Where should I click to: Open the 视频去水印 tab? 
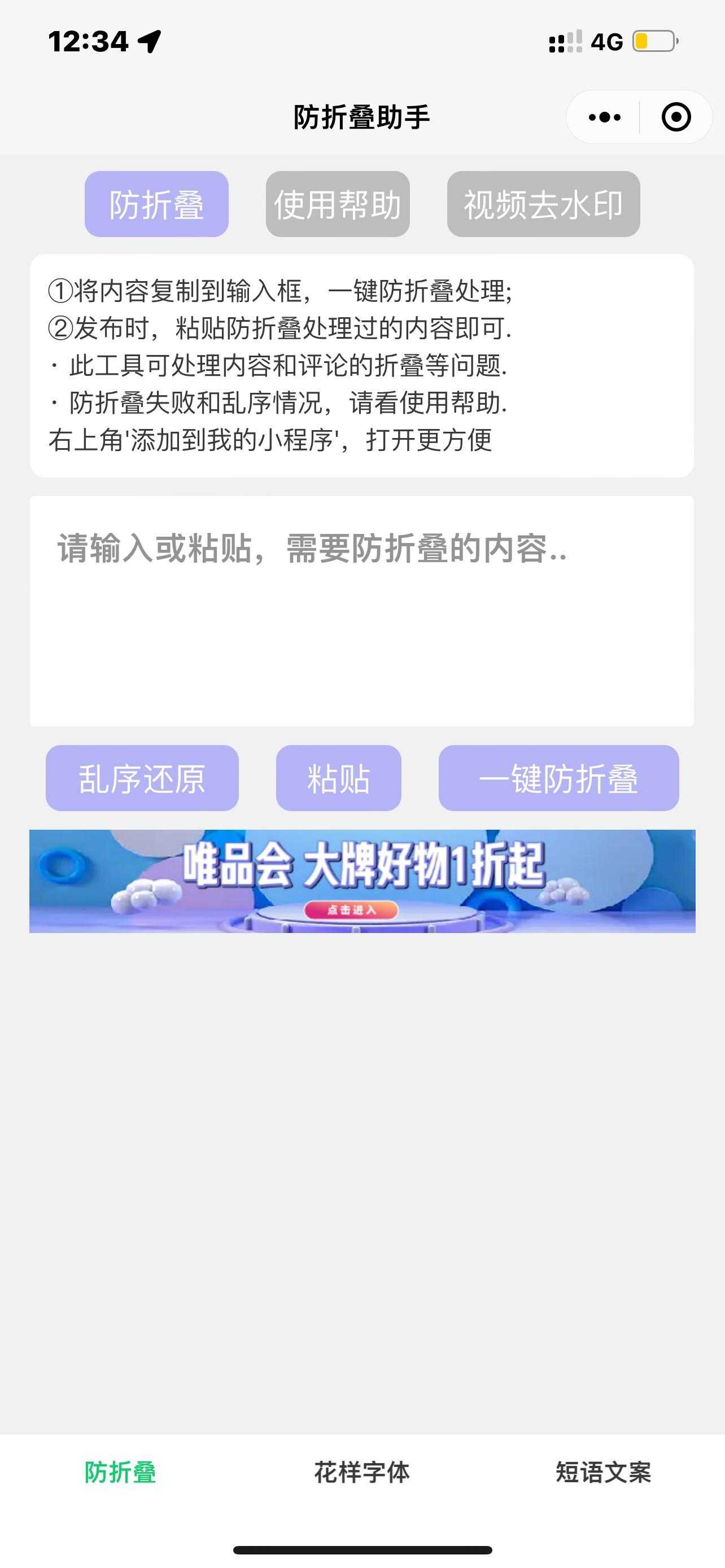544,204
